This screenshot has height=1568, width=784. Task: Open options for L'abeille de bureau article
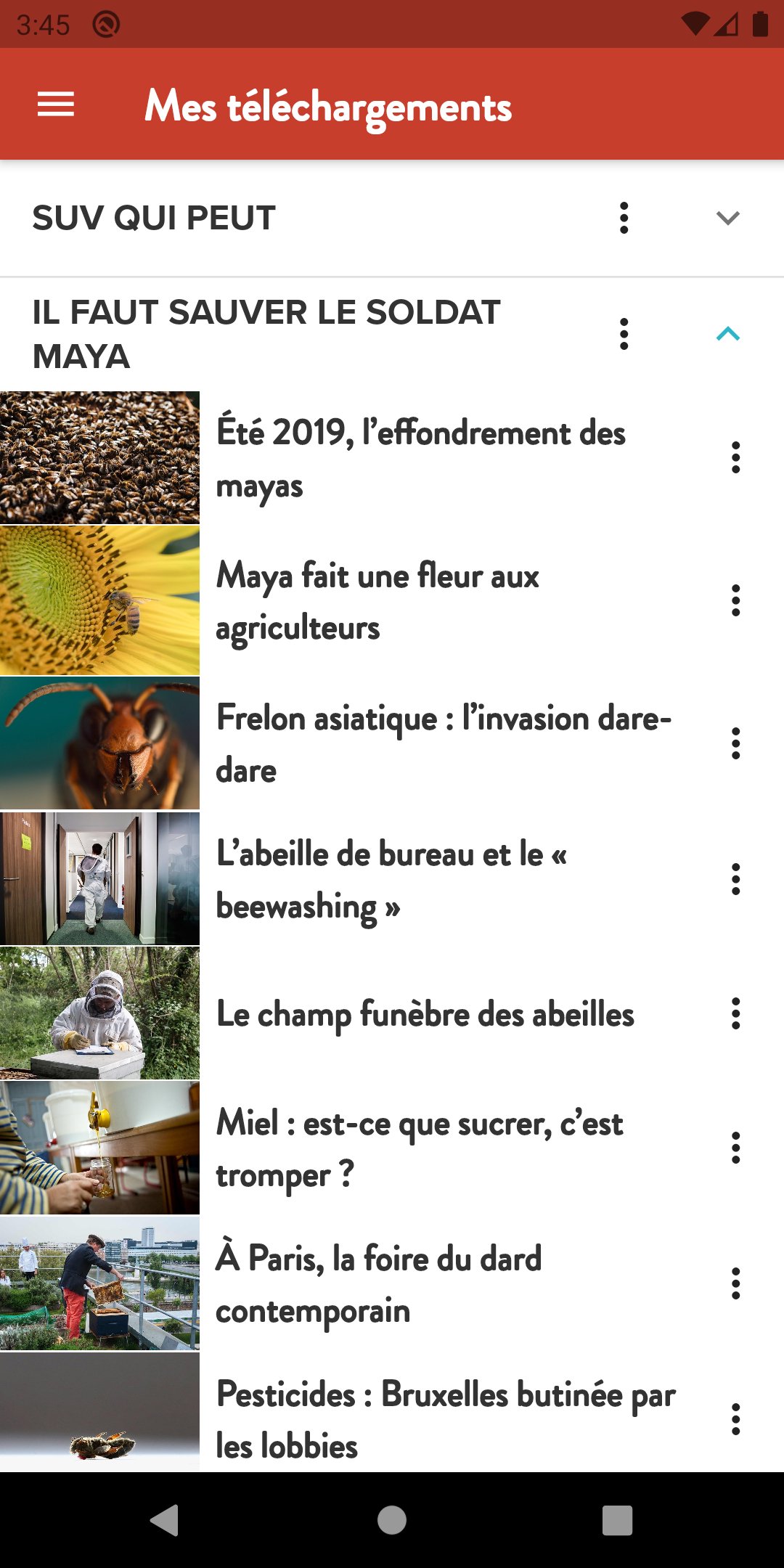coord(735,879)
